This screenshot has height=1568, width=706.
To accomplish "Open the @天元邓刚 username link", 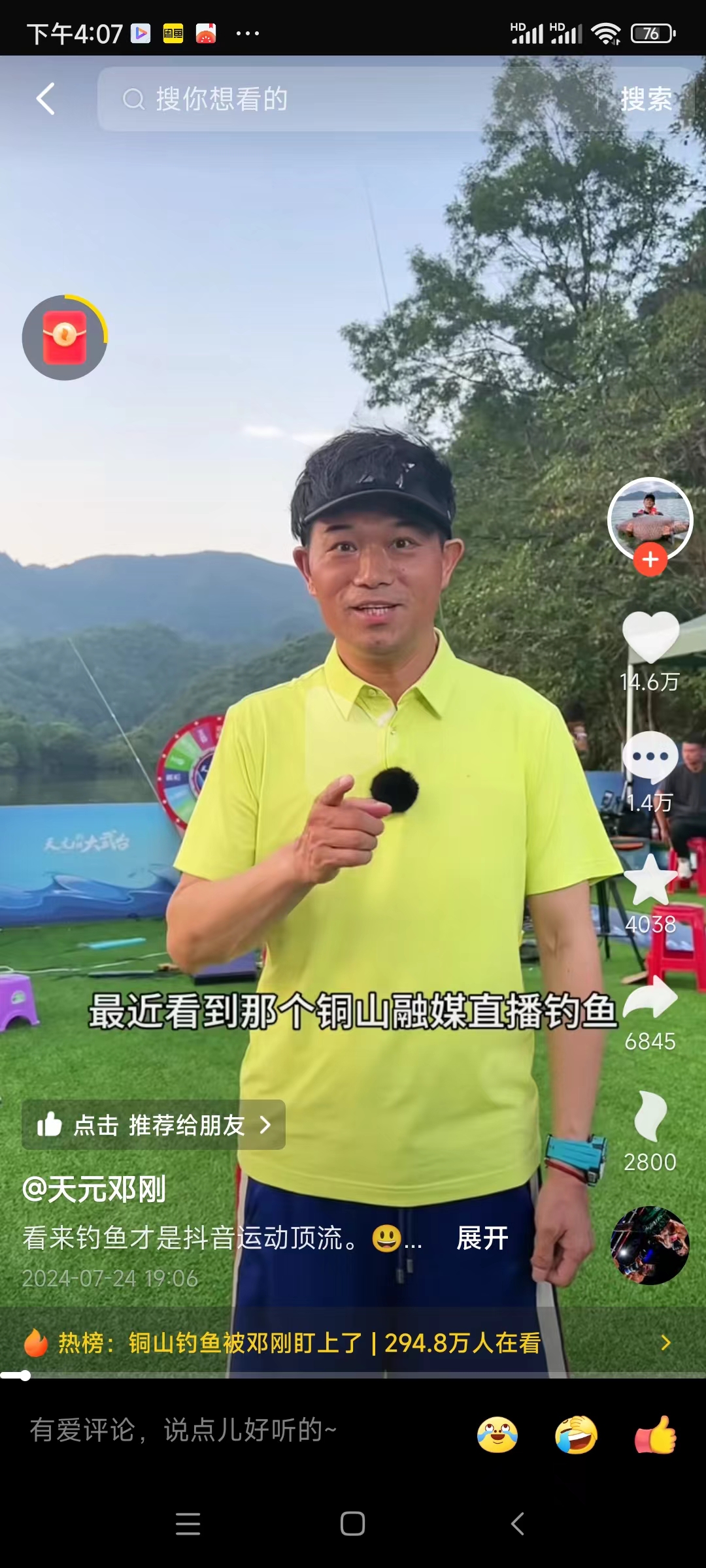I will 94,1189.
